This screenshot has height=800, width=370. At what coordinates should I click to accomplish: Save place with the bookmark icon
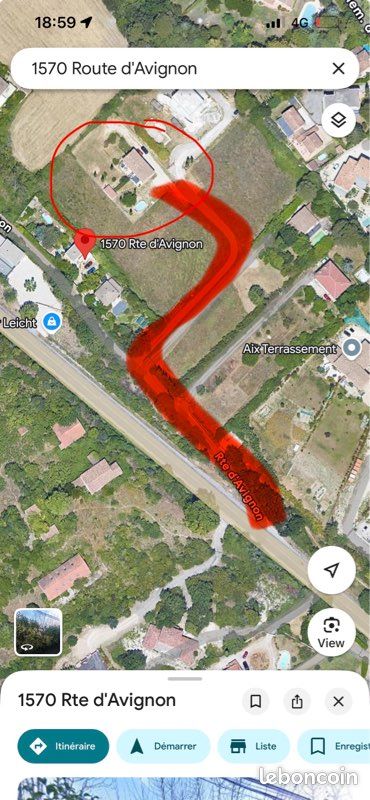256,702
